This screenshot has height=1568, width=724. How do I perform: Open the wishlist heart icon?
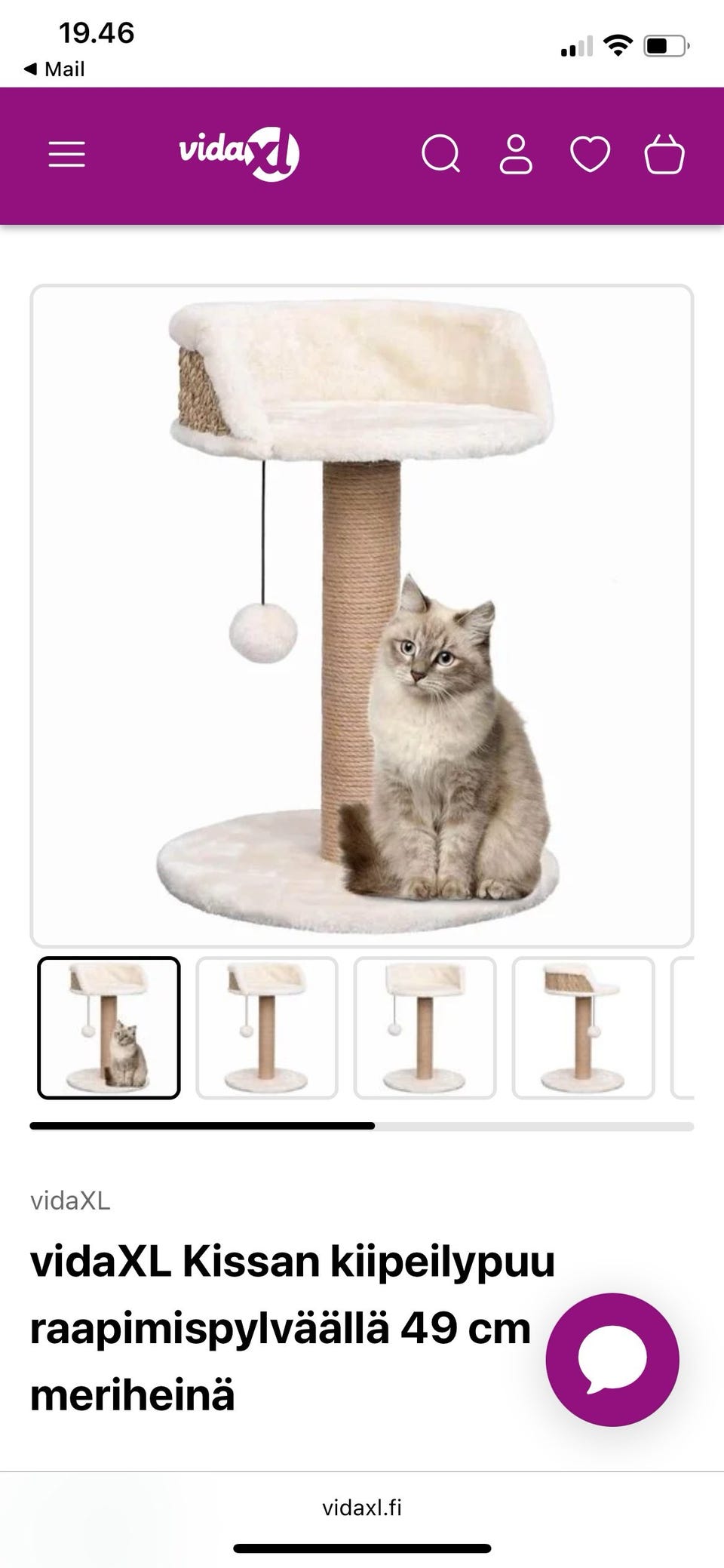tap(590, 155)
